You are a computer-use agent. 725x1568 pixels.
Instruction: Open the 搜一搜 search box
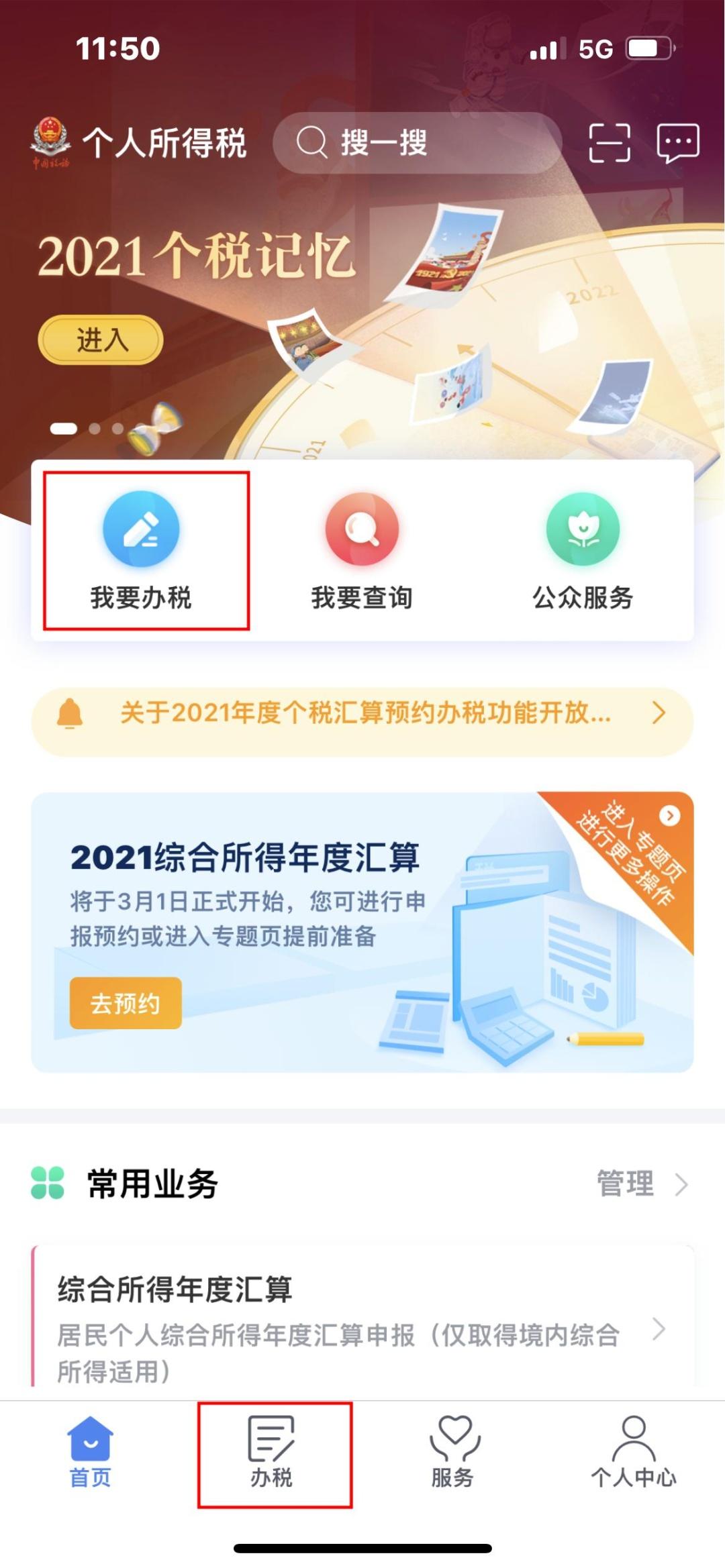tap(416, 143)
